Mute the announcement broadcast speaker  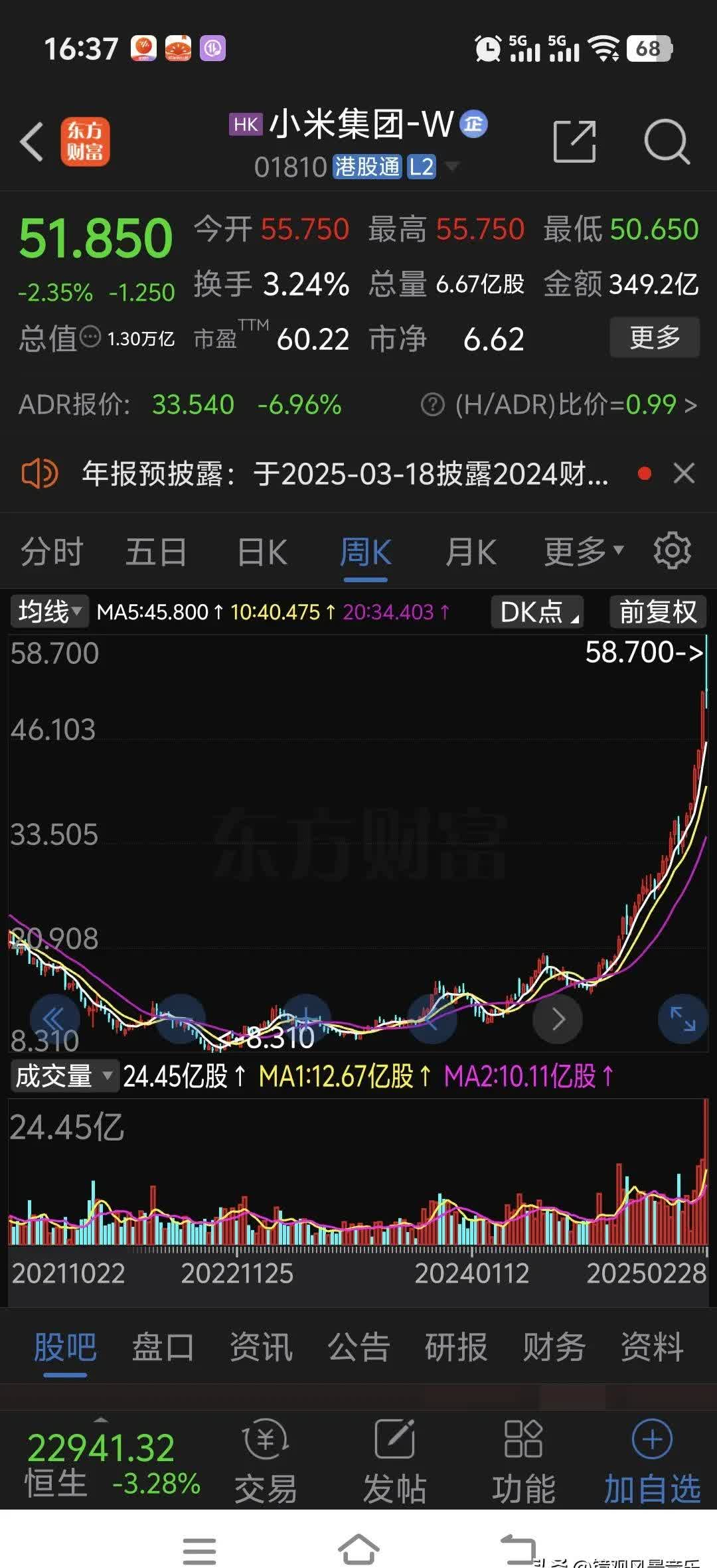click(40, 473)
